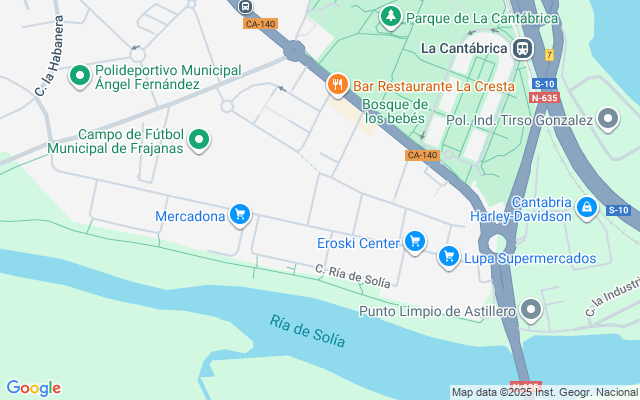Screen dimensions: 640x400
Task: View the Cantabria Harley-Davidson shop marker
Action: (586, 209)
